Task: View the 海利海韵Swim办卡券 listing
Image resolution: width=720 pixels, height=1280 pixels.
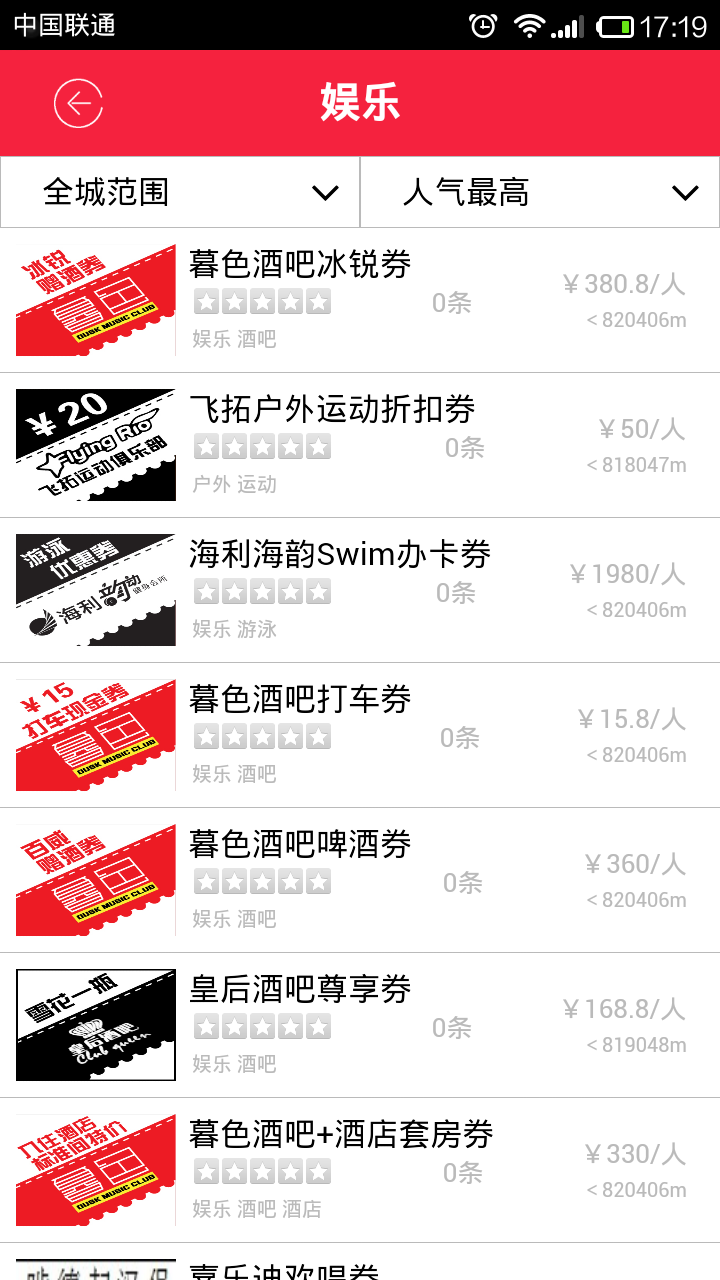Action: 360,590
